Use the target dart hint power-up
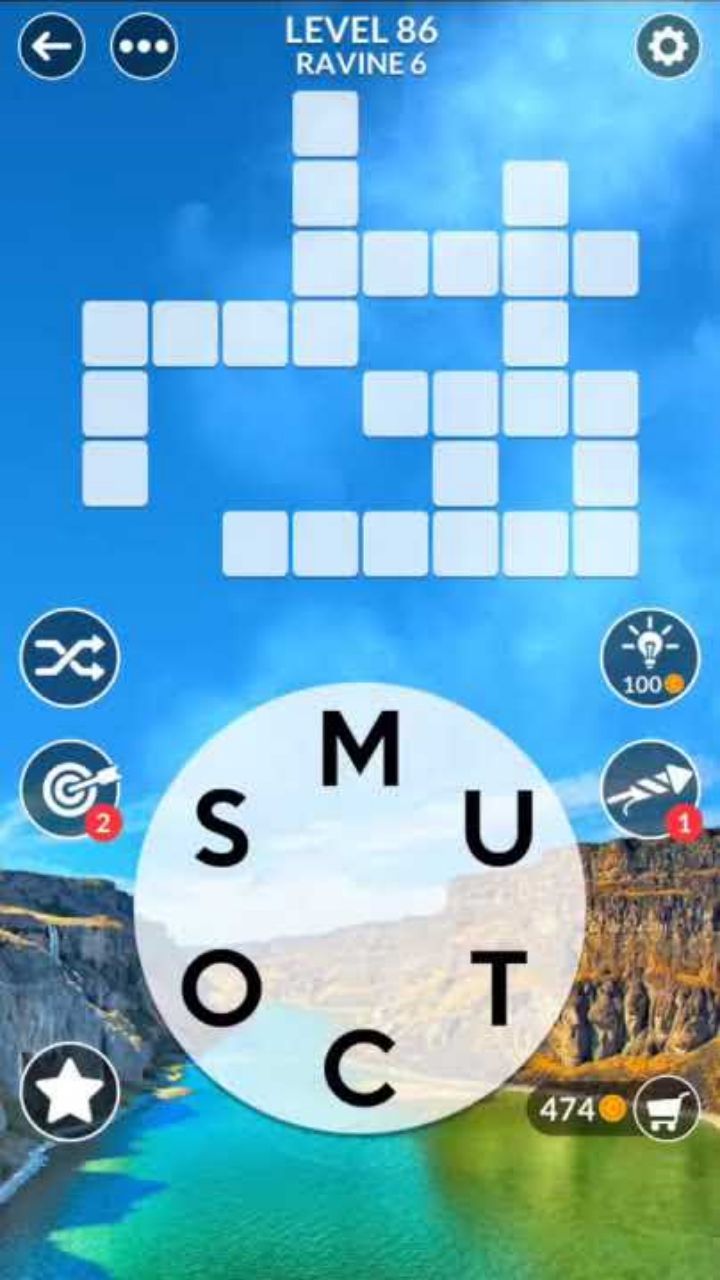The image size is (720, 1280). tap(69, 790)
